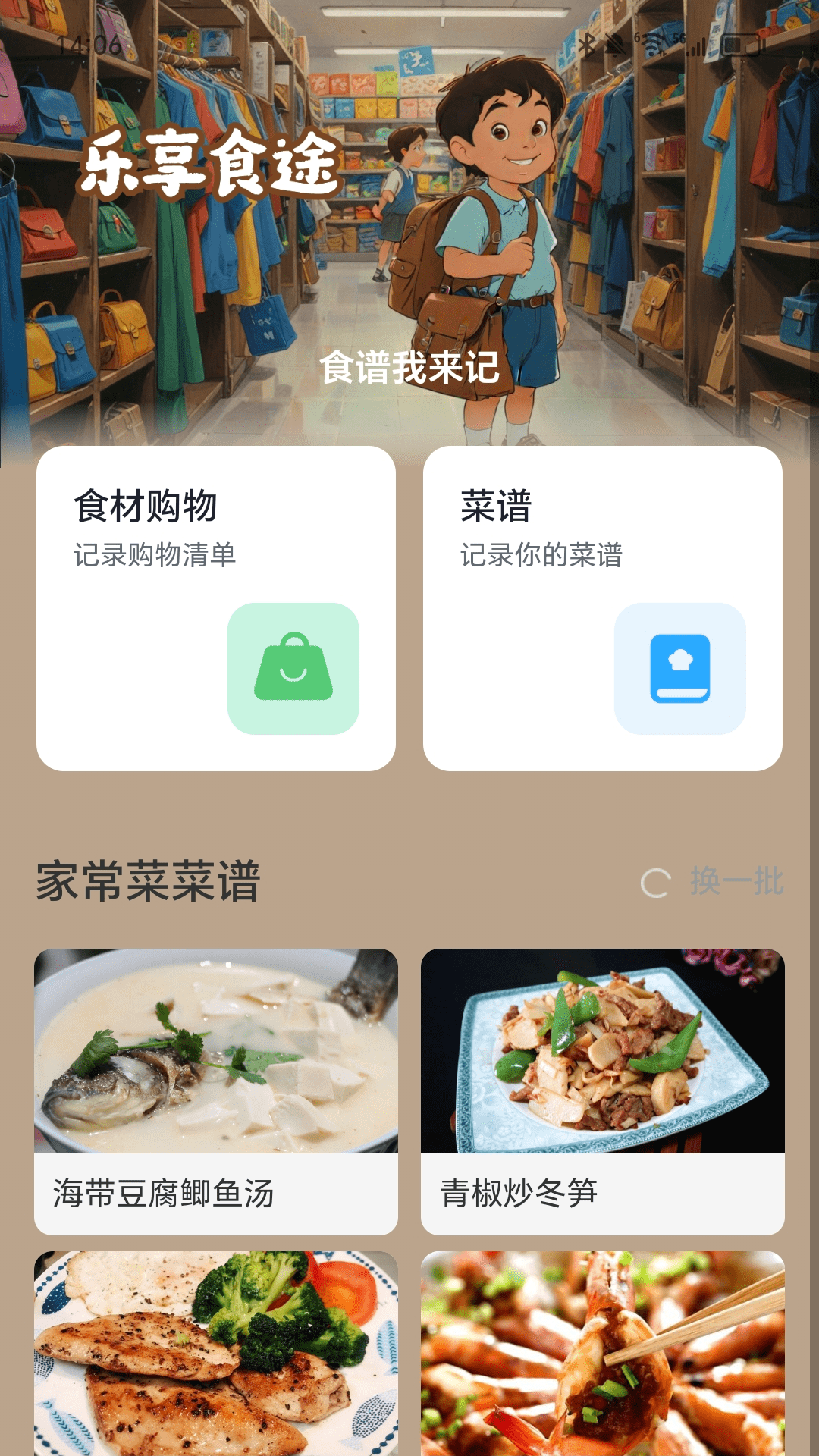This screenshot has height=1456, width=819.
Task: View the 海带豆腐鲫鱼汤 recipe
Action: tap(216, 1090)
